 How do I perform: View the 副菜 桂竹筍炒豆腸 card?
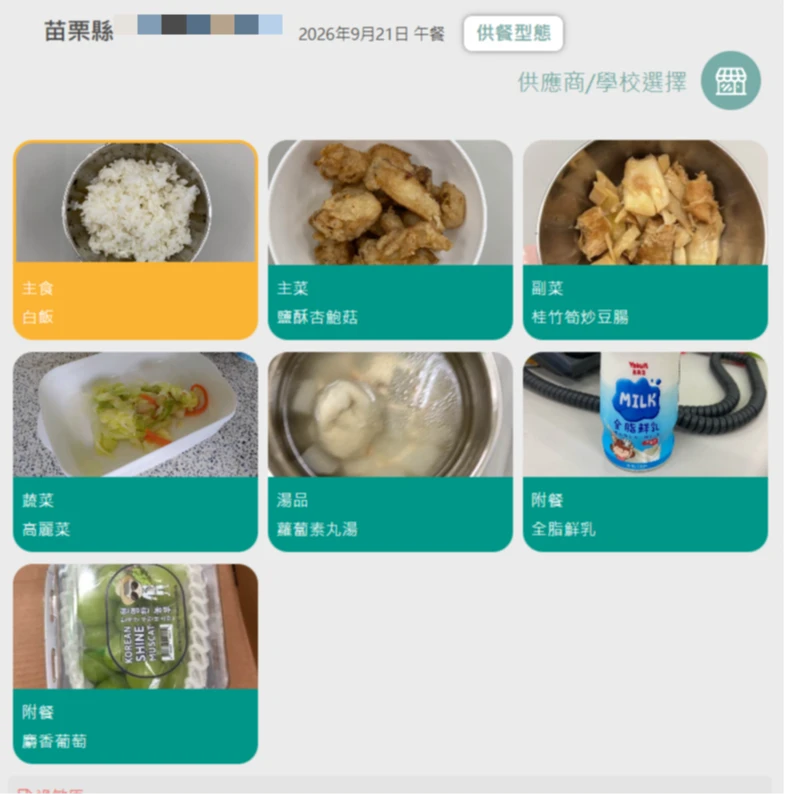pos(645,240)
